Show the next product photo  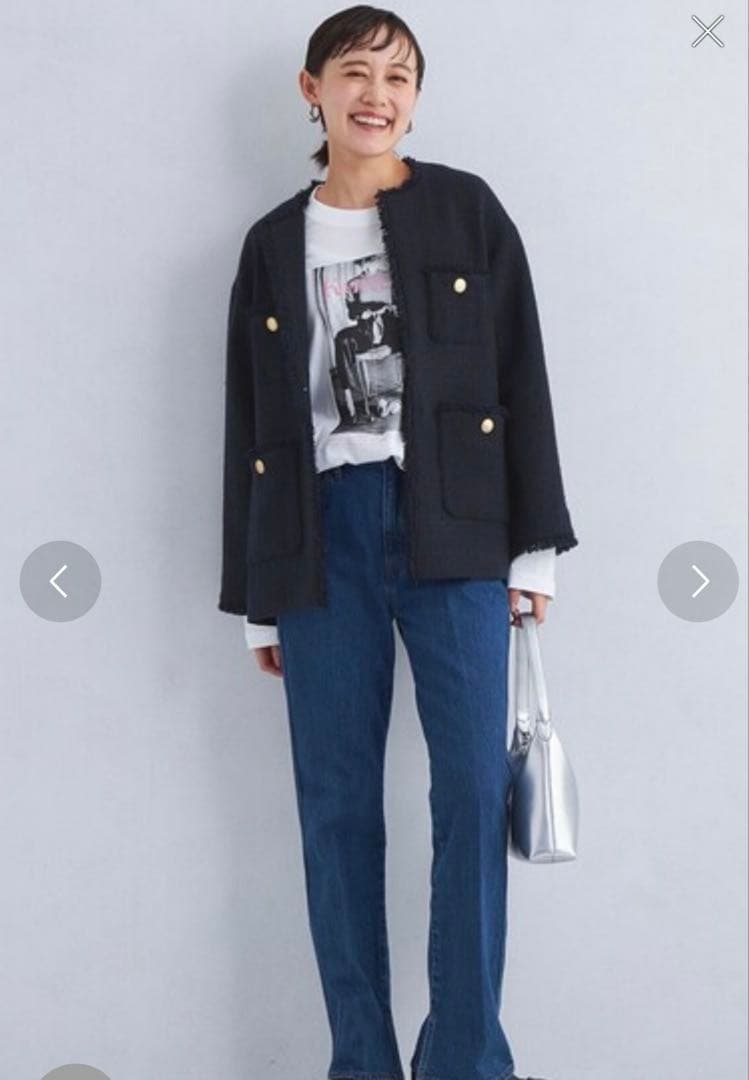pos(697,581)
